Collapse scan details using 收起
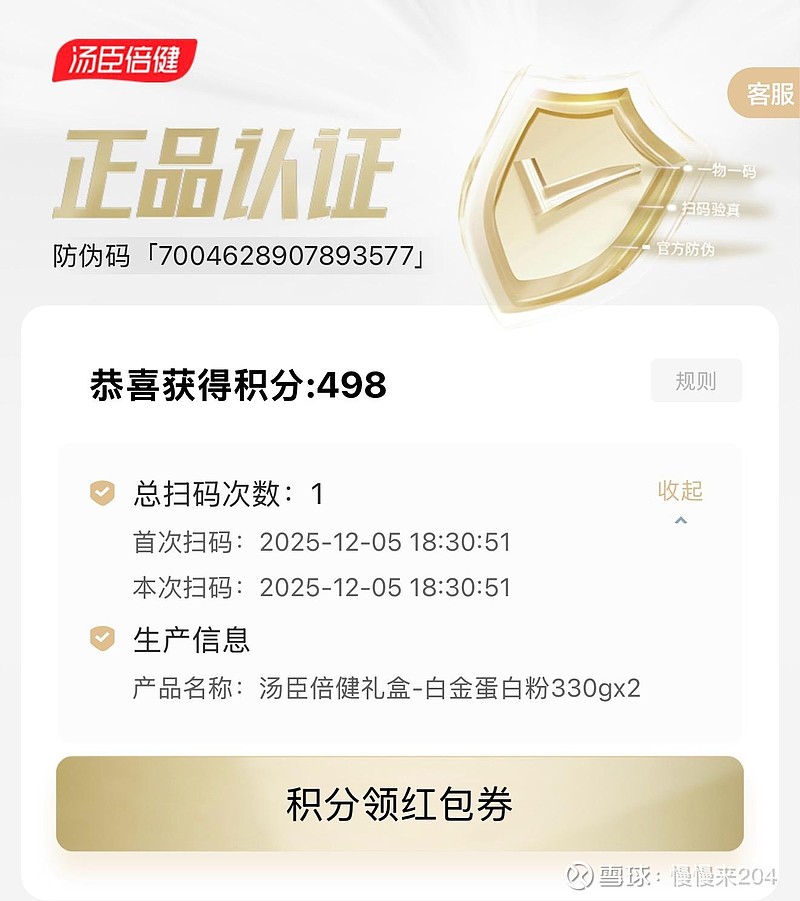The image size is (800, 901). [x=681, y=490]
